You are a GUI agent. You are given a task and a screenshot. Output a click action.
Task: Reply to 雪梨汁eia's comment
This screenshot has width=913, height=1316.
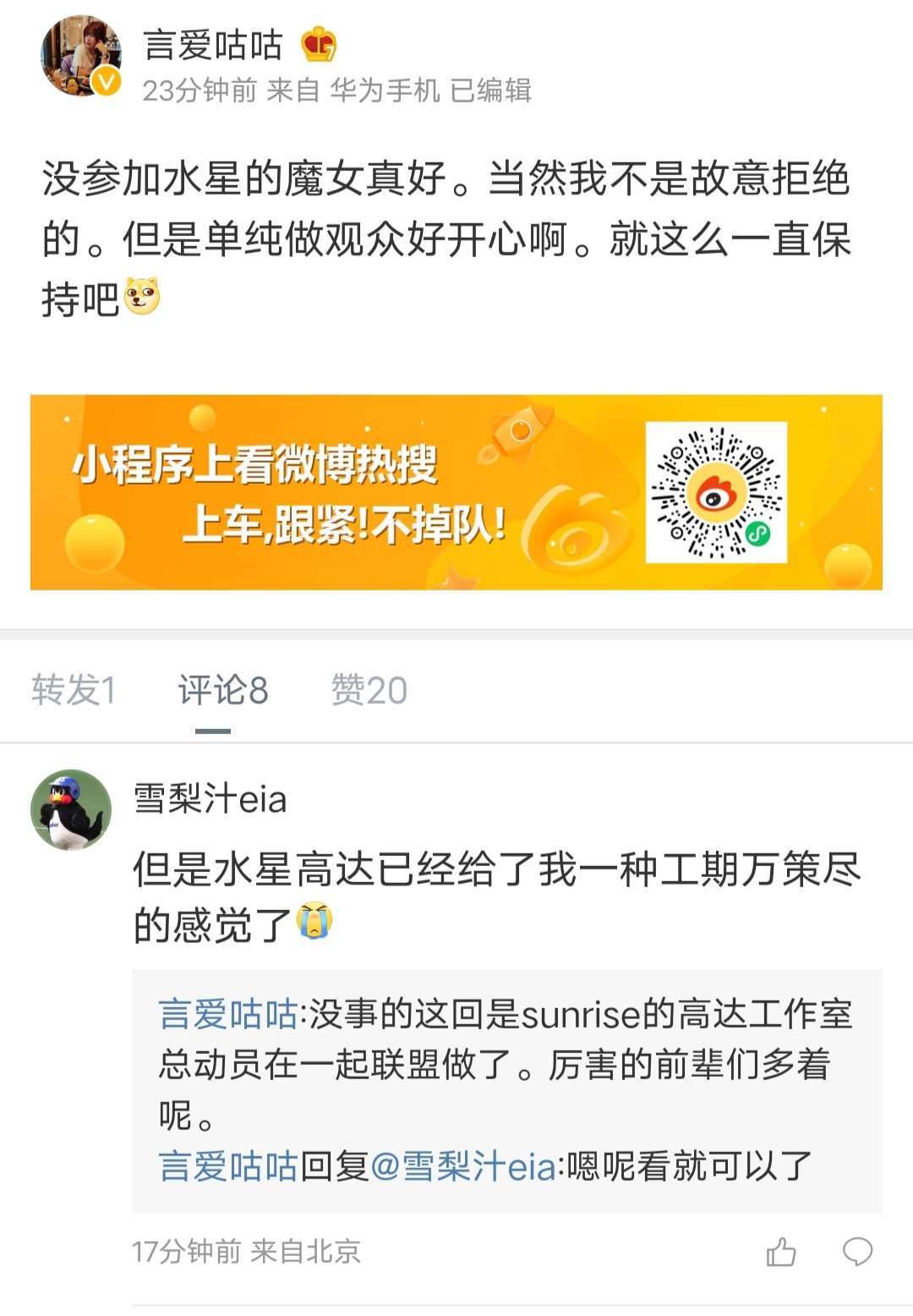coord(857,1252)
